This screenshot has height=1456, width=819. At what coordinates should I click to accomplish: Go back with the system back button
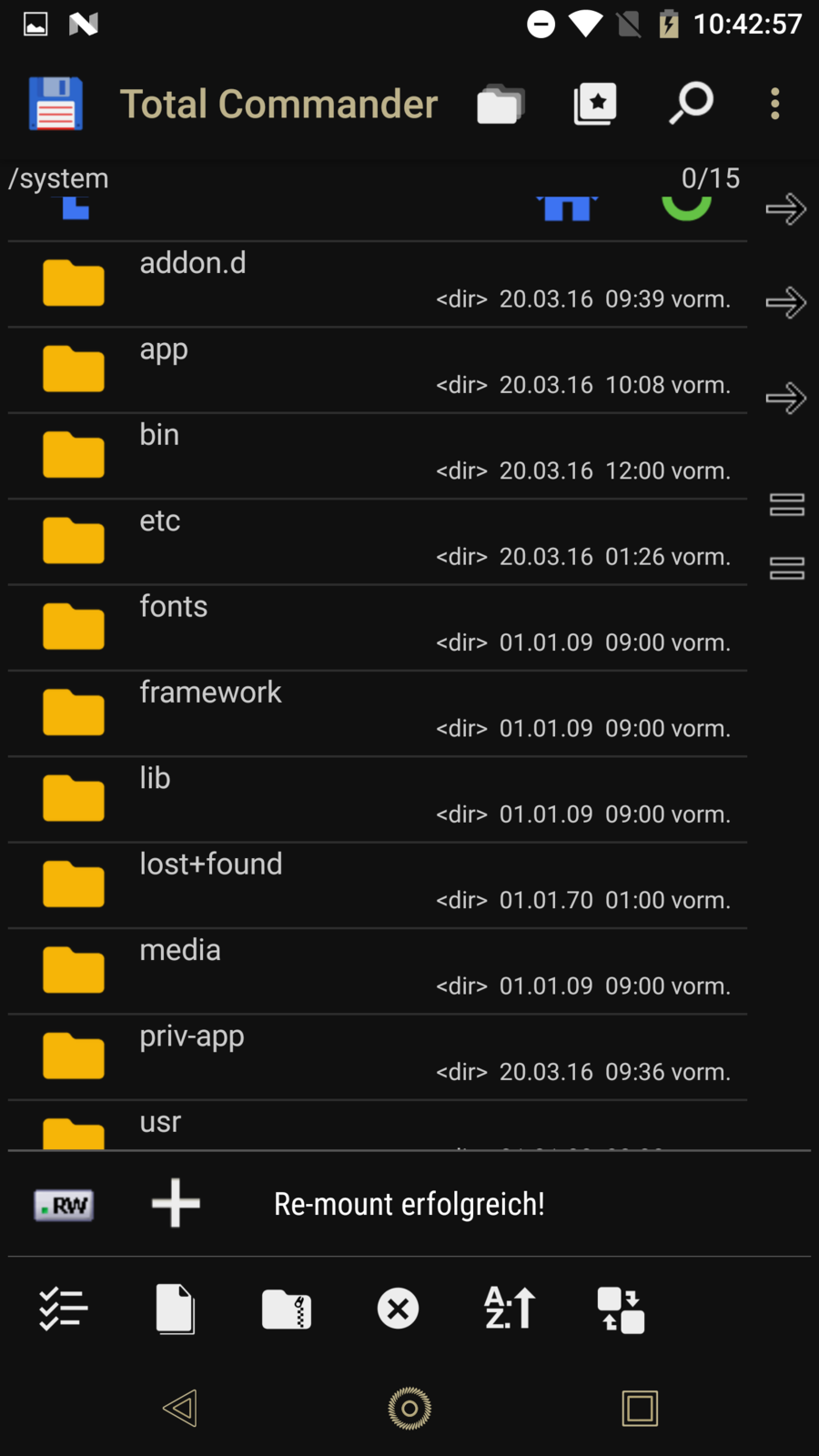(180, 1408)
